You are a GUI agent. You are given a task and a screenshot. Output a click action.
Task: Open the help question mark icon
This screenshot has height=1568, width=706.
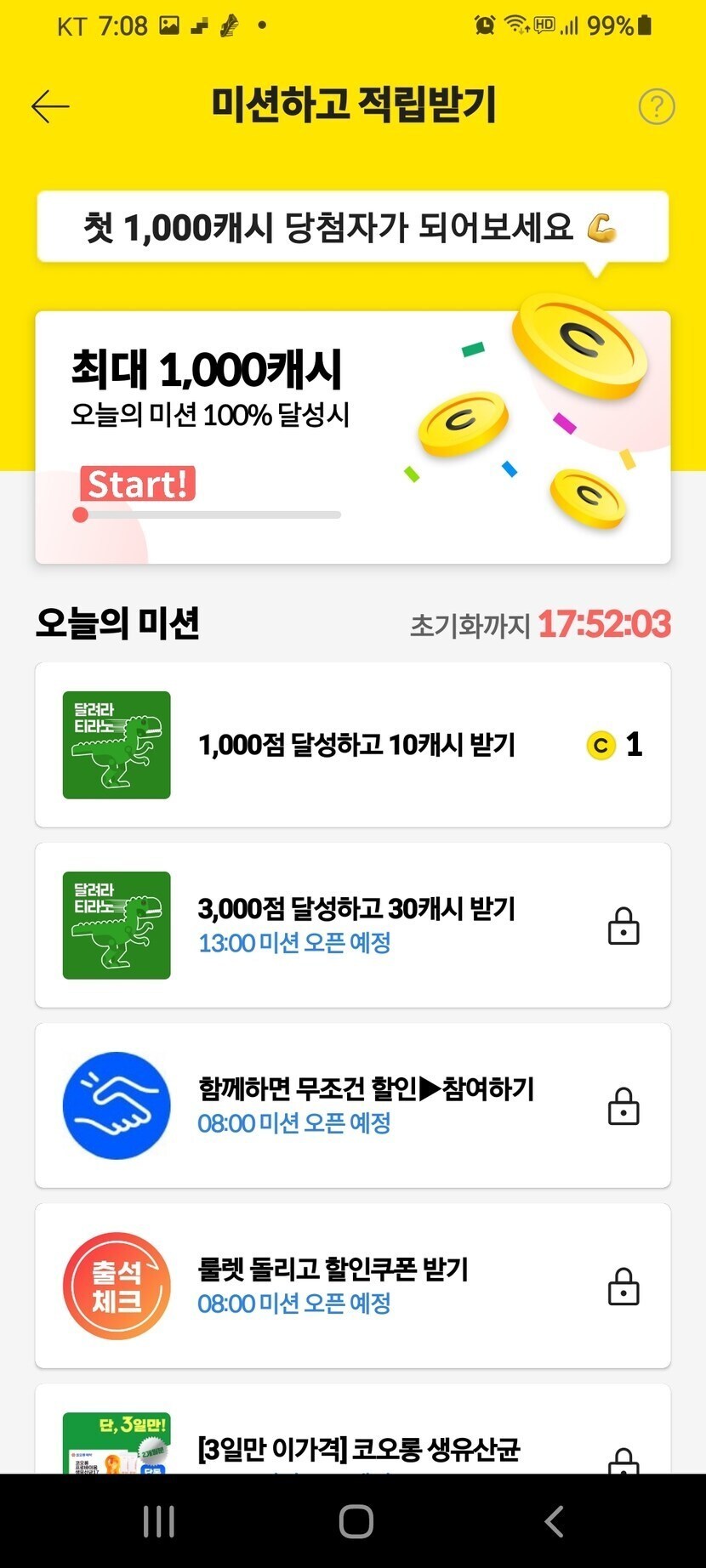pyautogui.click(x=656, y=107)
